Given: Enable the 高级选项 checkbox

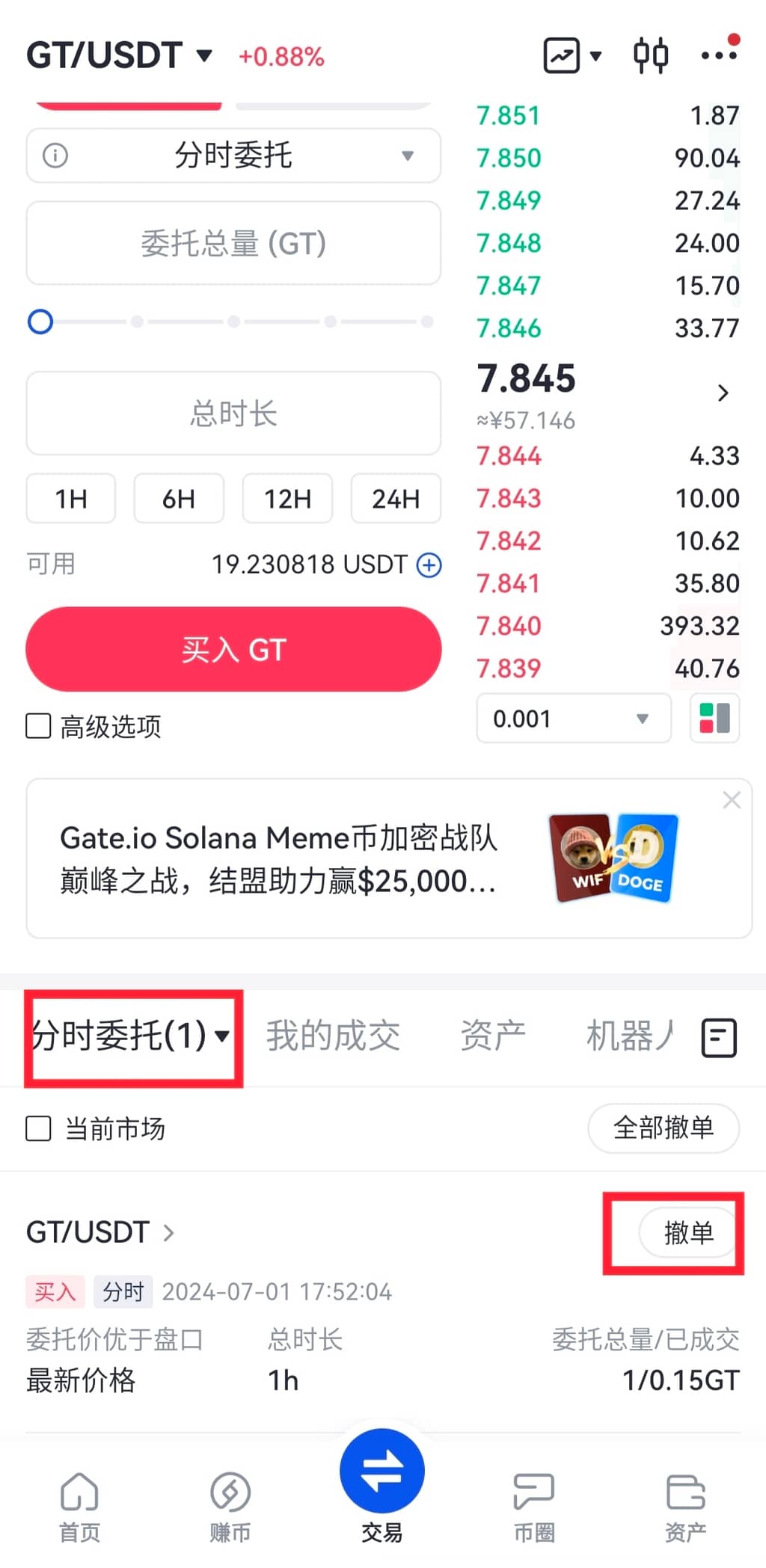Looking at the screenshot, I should (39, 726).
